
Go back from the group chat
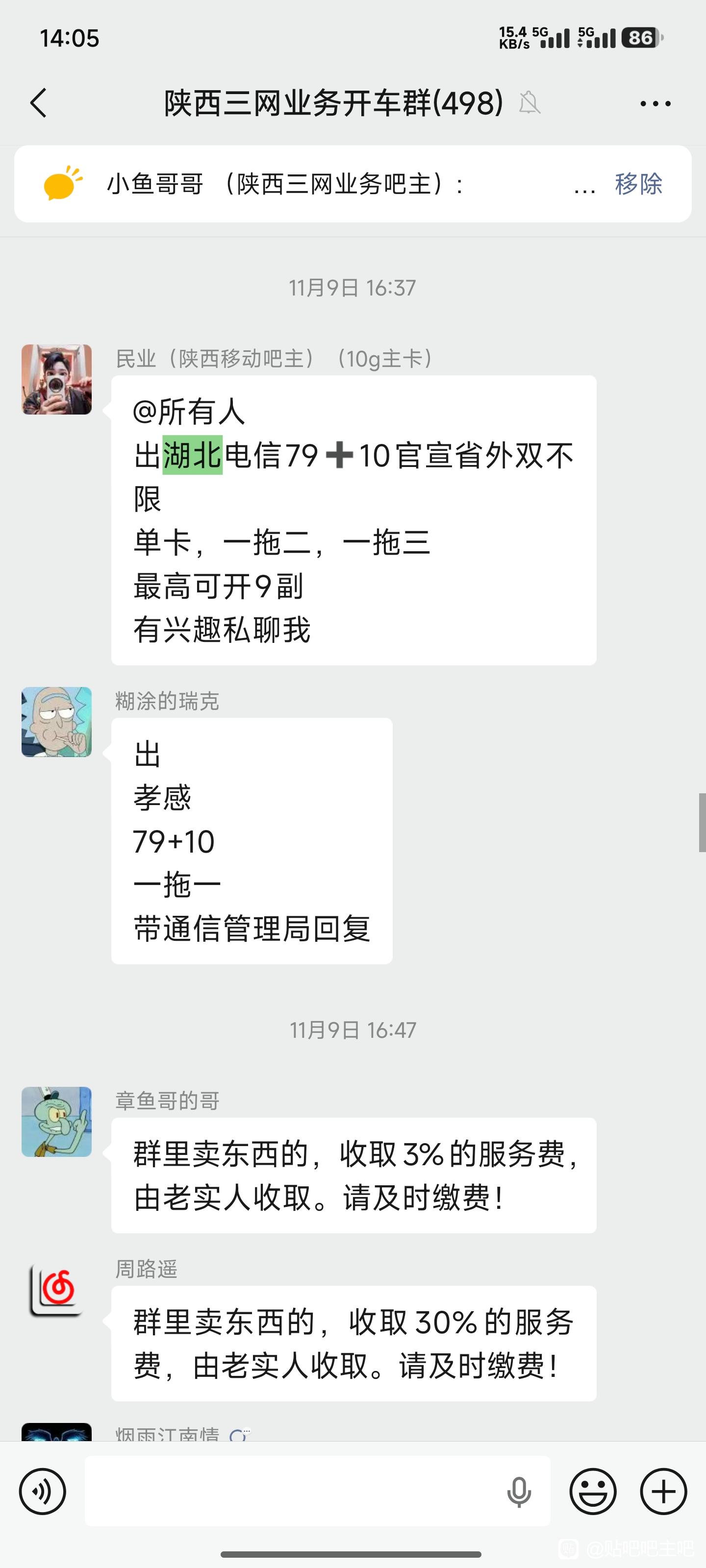38,103
